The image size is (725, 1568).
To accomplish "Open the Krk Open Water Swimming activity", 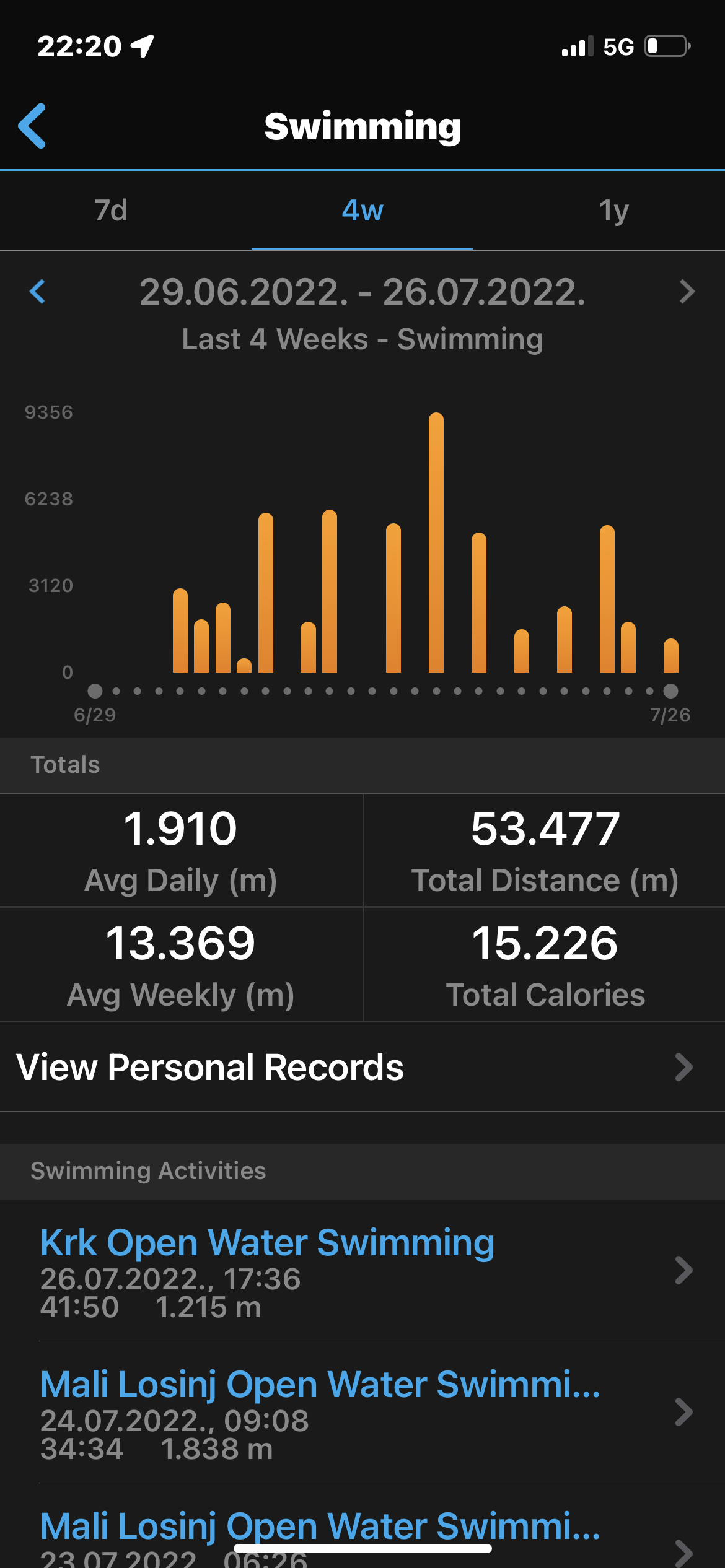I will pos(362,1271).
